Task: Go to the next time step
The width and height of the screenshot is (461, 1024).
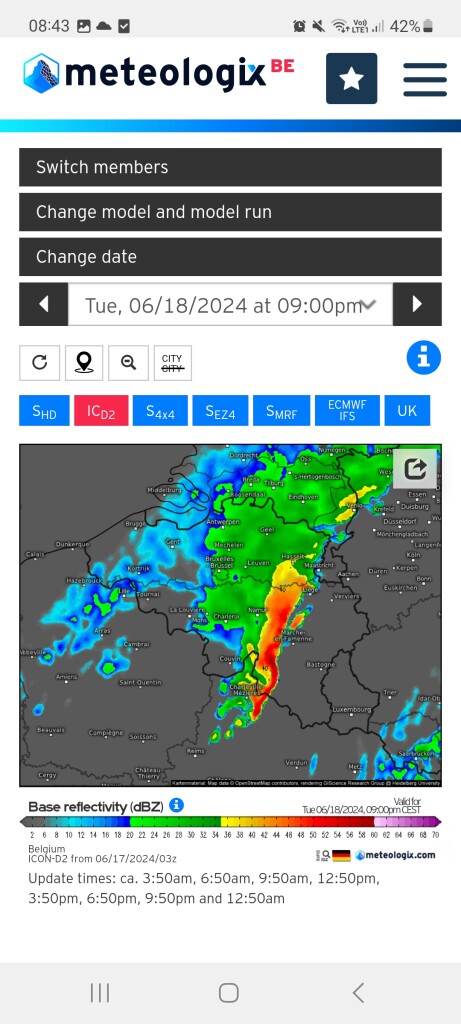Action: pyautogui.click(x=417, y=304)
